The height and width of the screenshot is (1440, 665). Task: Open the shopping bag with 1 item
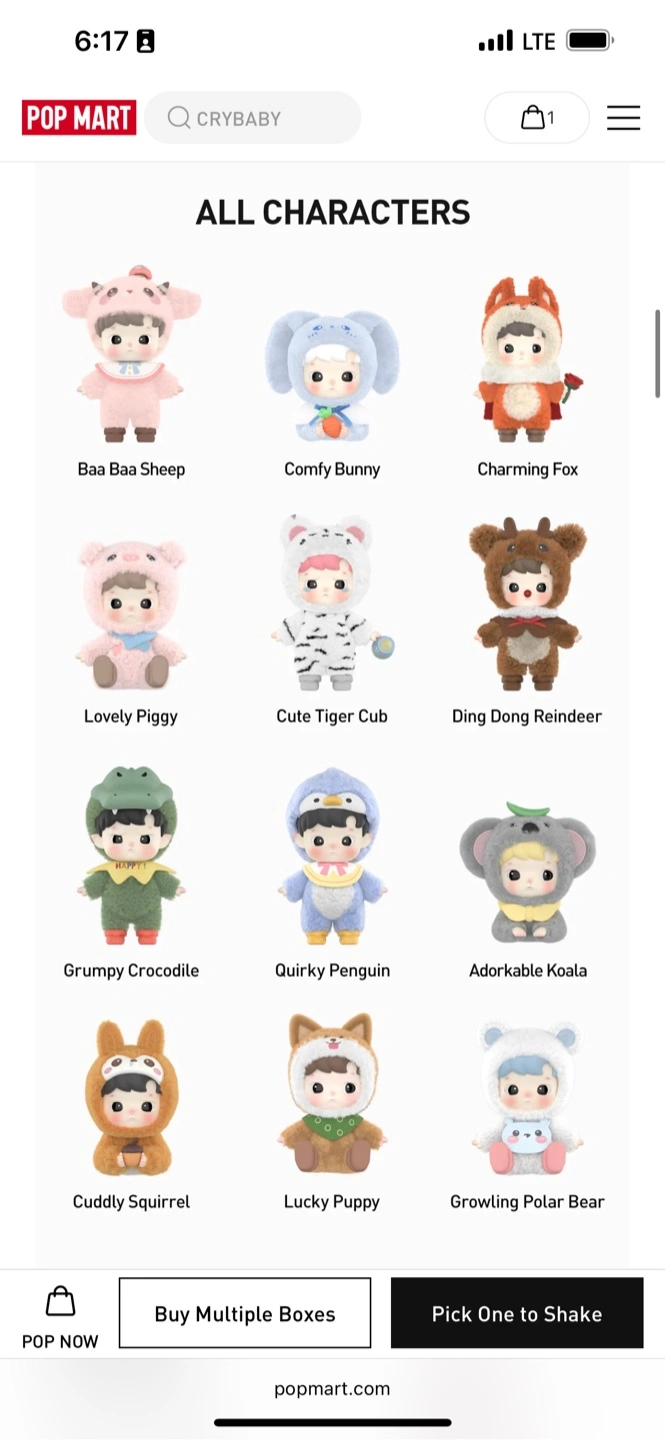click(x=537, y=118)
